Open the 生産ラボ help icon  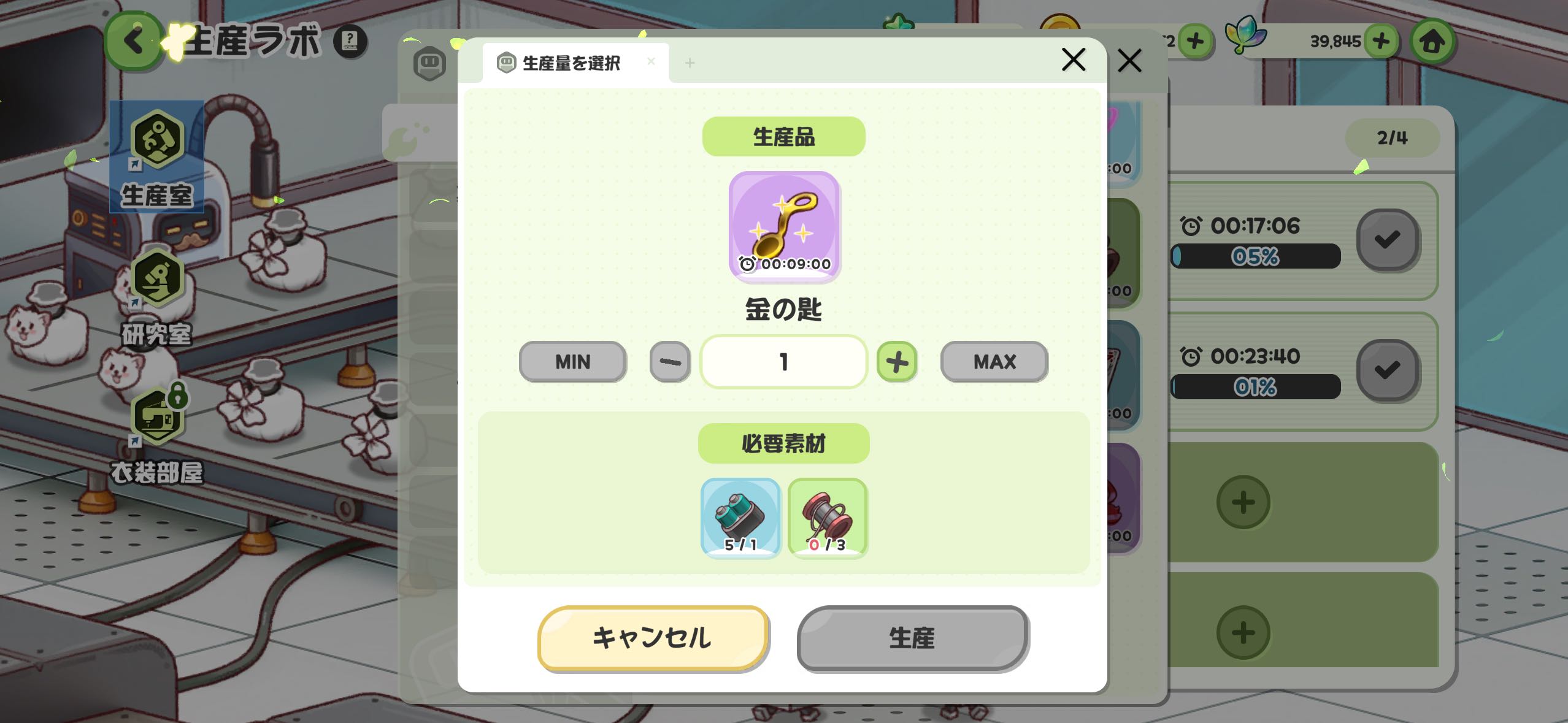pos(350,41)
